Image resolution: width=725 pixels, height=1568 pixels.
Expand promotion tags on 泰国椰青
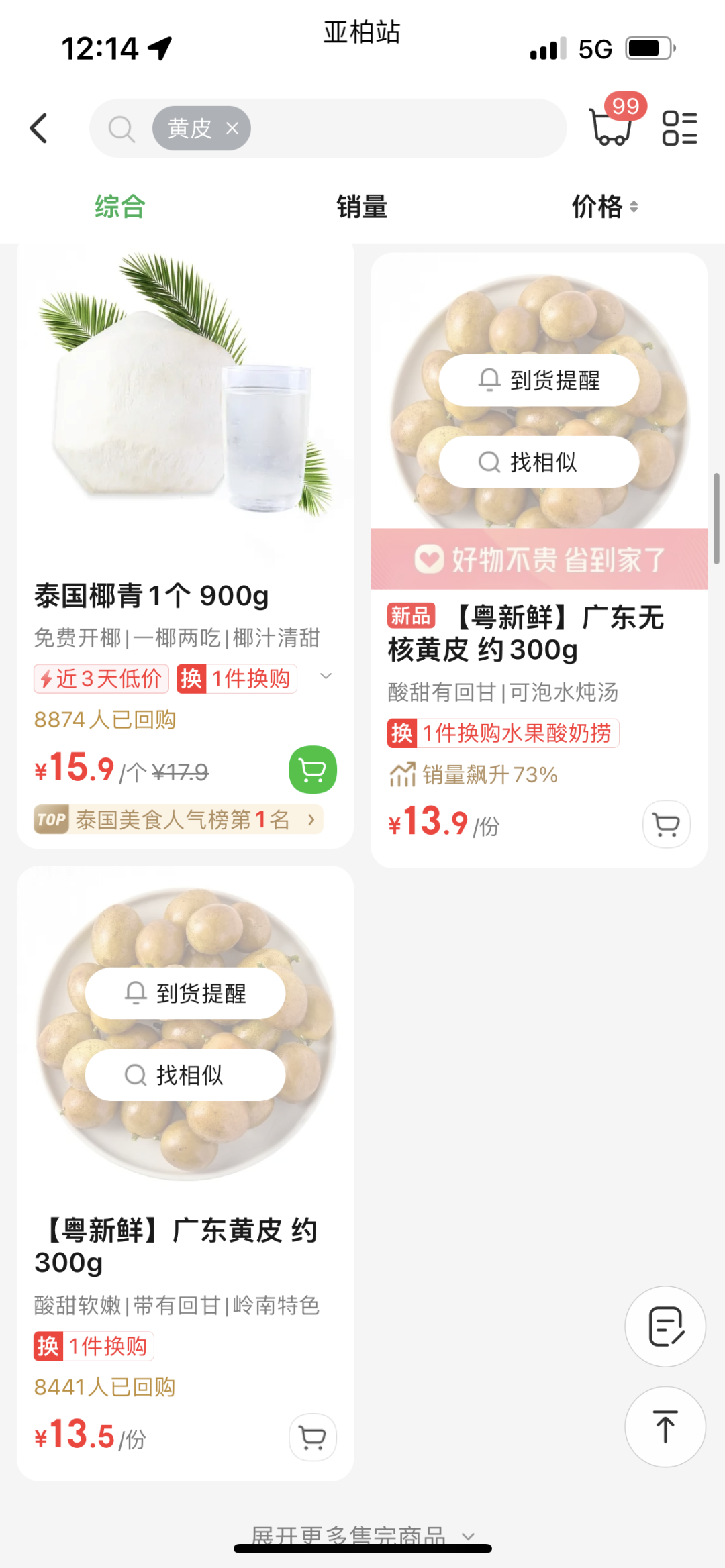tap(326, 676)
